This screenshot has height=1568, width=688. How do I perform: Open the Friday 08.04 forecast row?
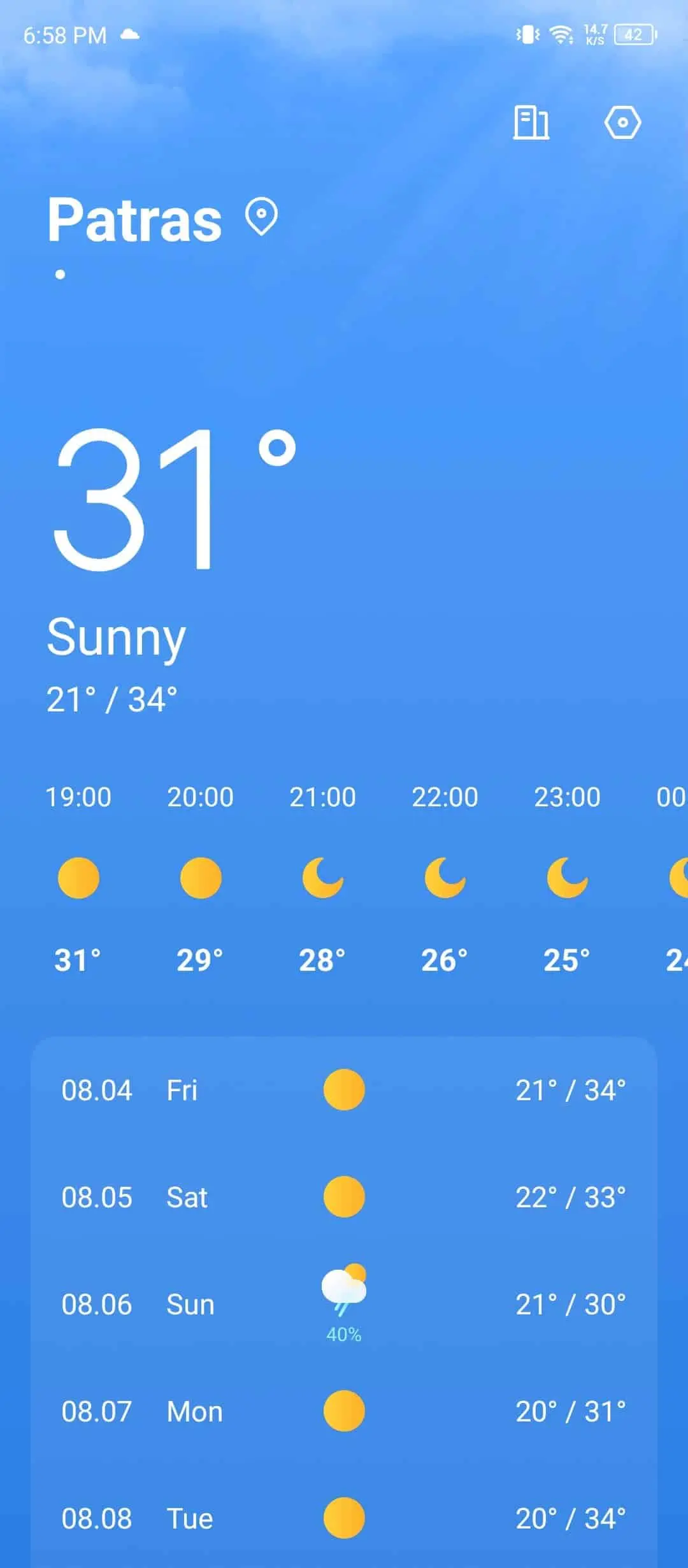(344, 1090)
